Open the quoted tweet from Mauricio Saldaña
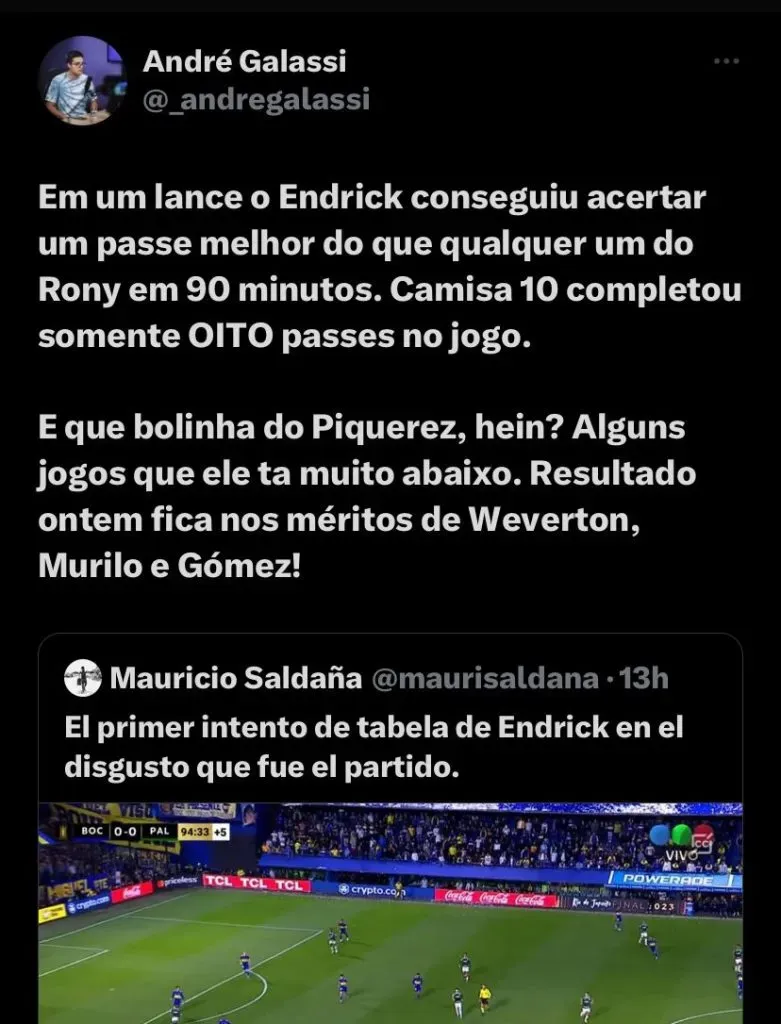The image size is (781, 1024). click(390, 738)
